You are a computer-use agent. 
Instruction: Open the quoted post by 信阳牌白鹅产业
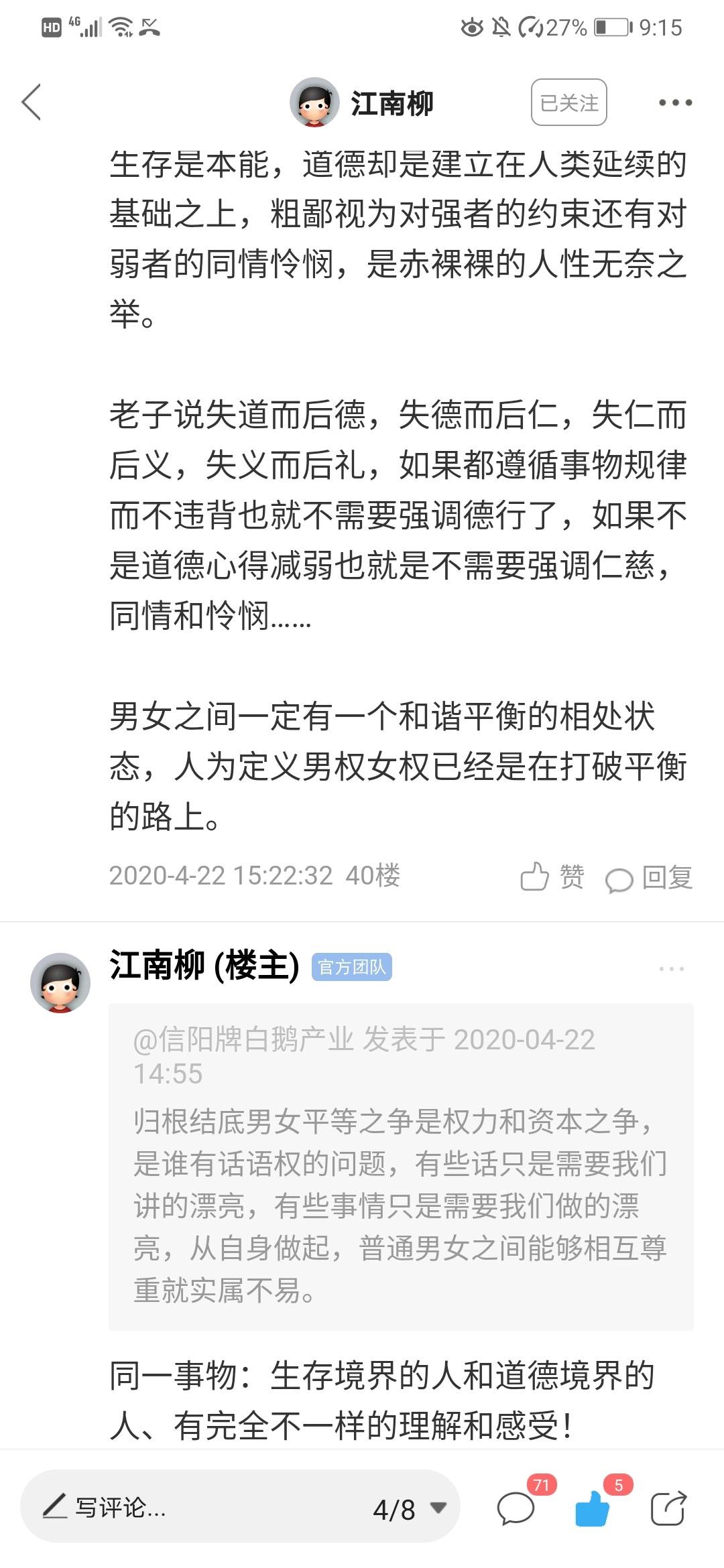click(400, 1166)
